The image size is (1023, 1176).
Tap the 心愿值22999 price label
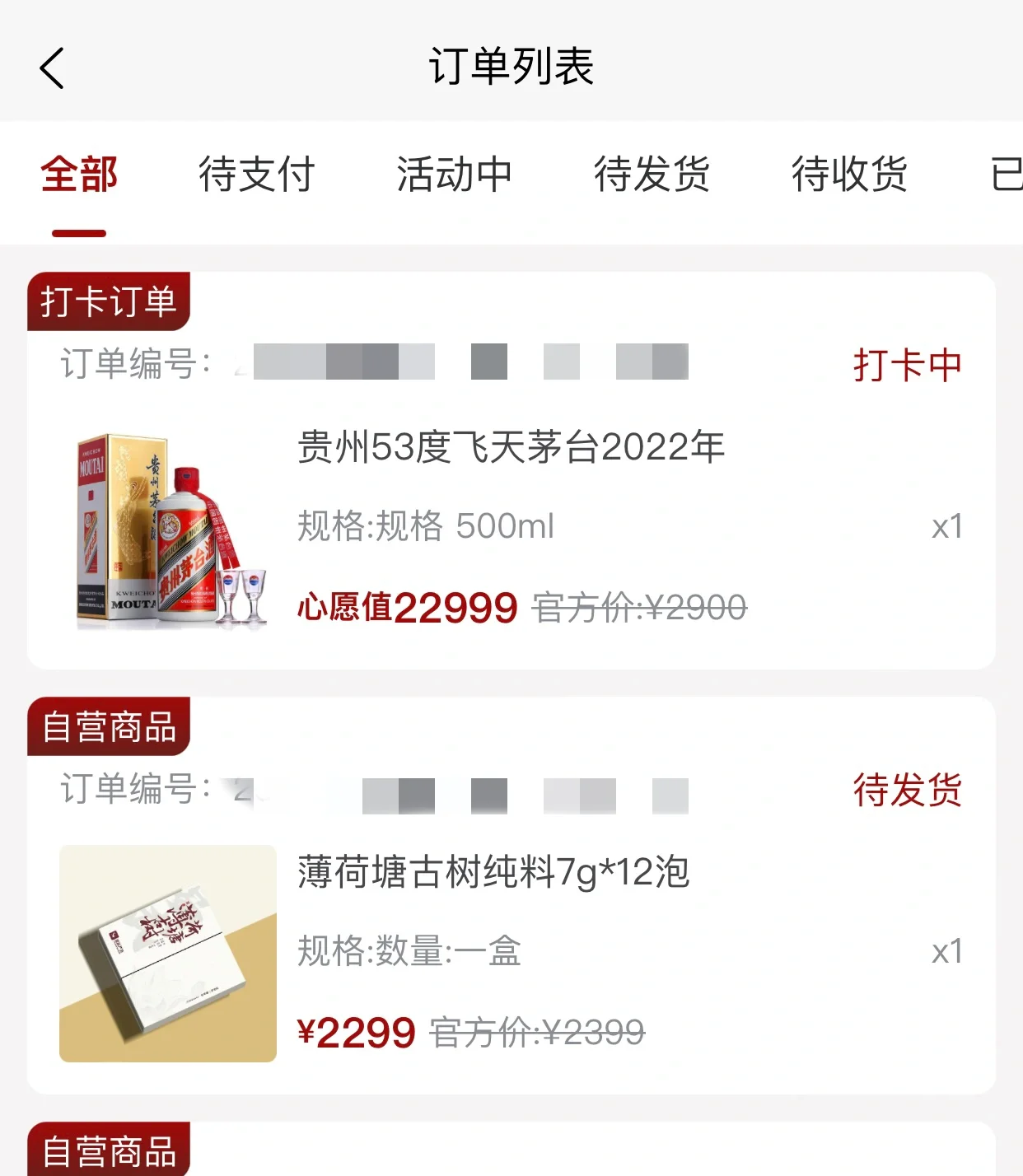405,607
